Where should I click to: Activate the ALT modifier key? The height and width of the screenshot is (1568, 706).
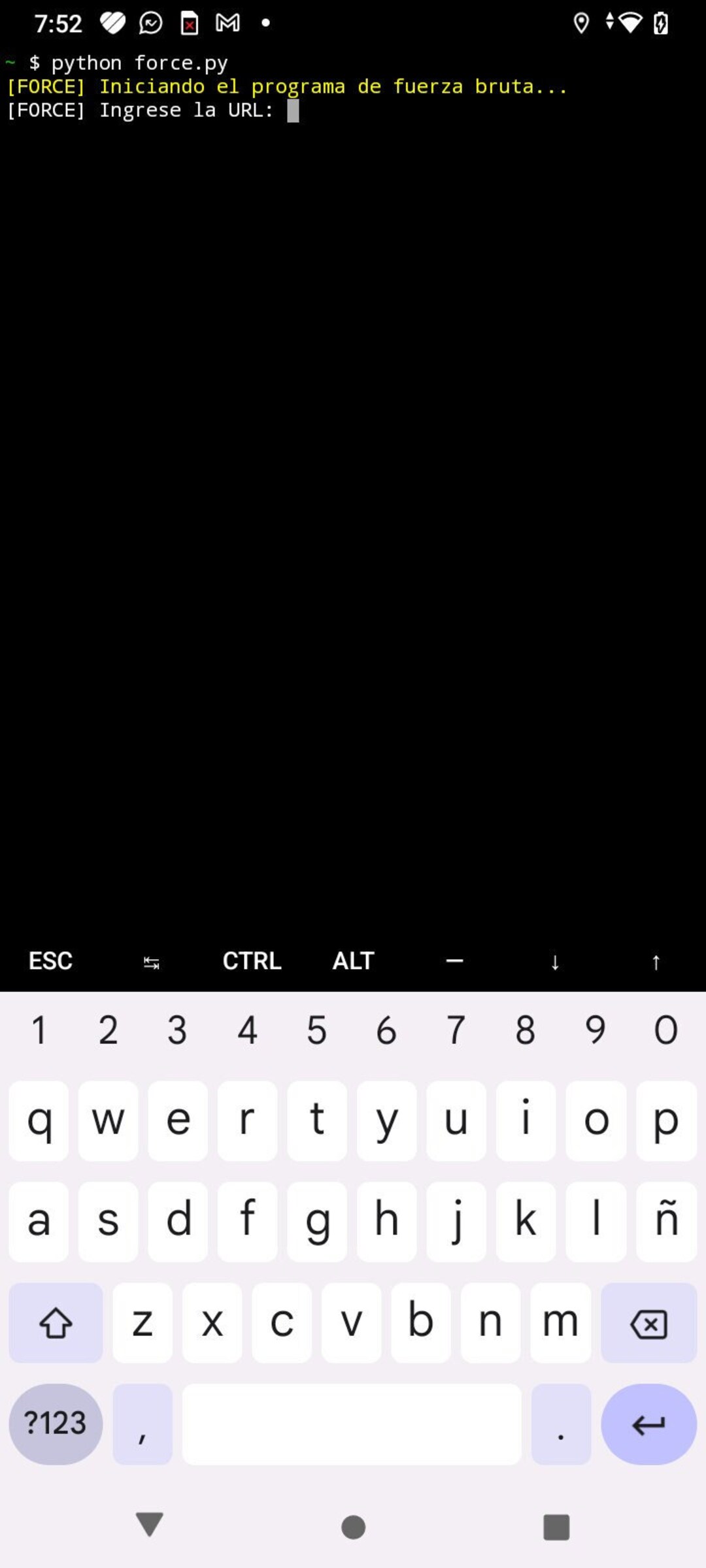(353, 961)
